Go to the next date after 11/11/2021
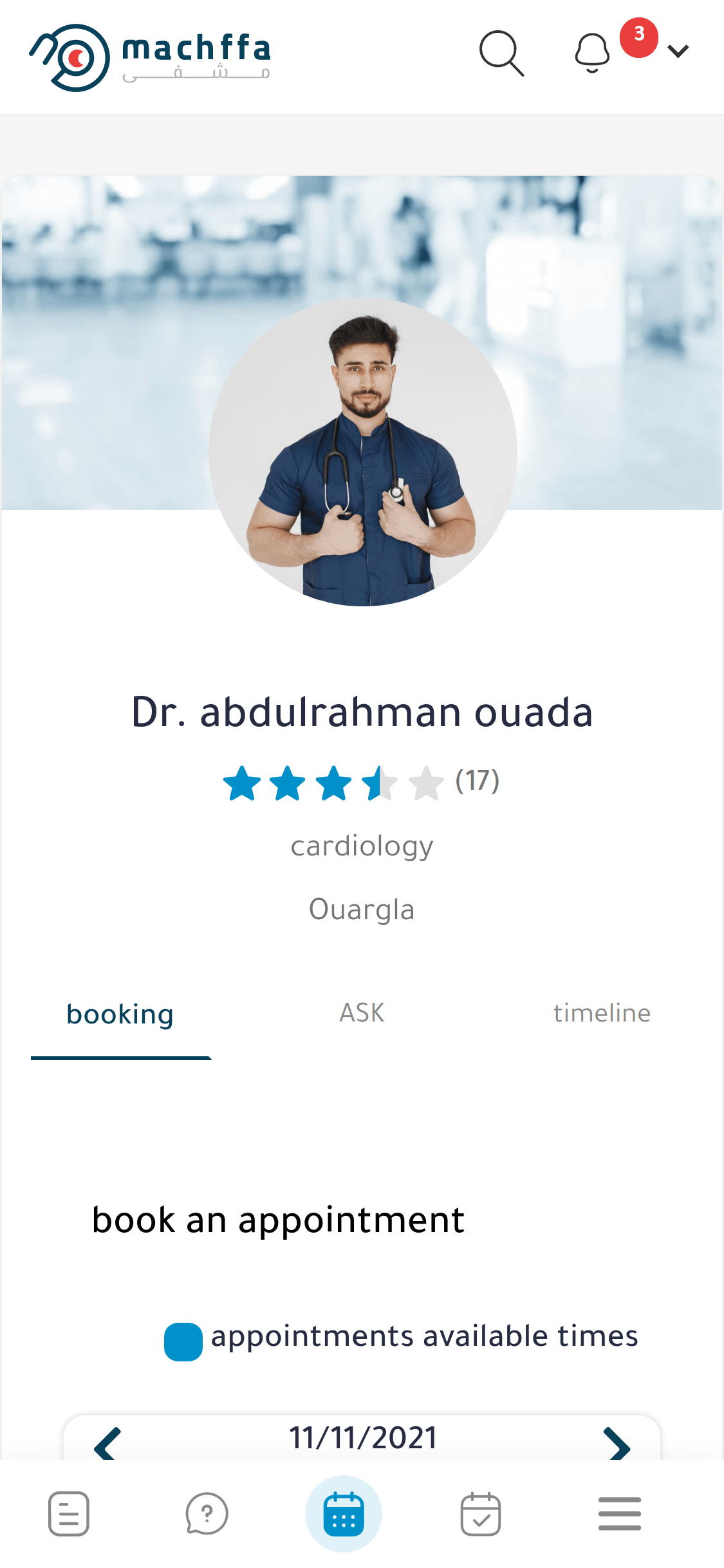The height and width of the screenshot is (1568, 724). (x=617, y=1443)
